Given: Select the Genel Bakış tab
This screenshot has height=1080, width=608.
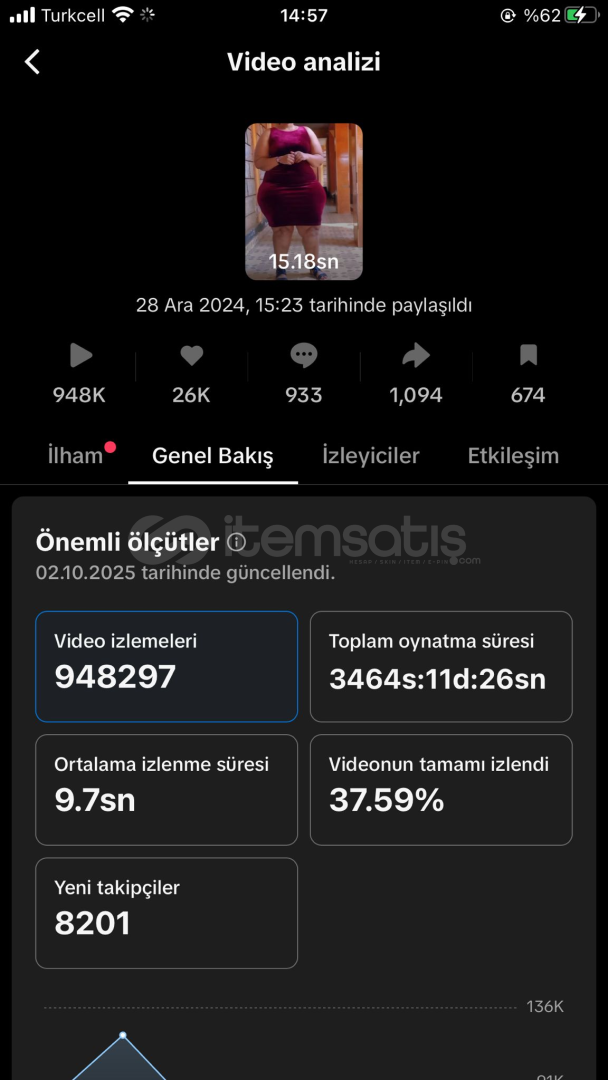Looking at the screenshot, I should click(x=212, y=456).
